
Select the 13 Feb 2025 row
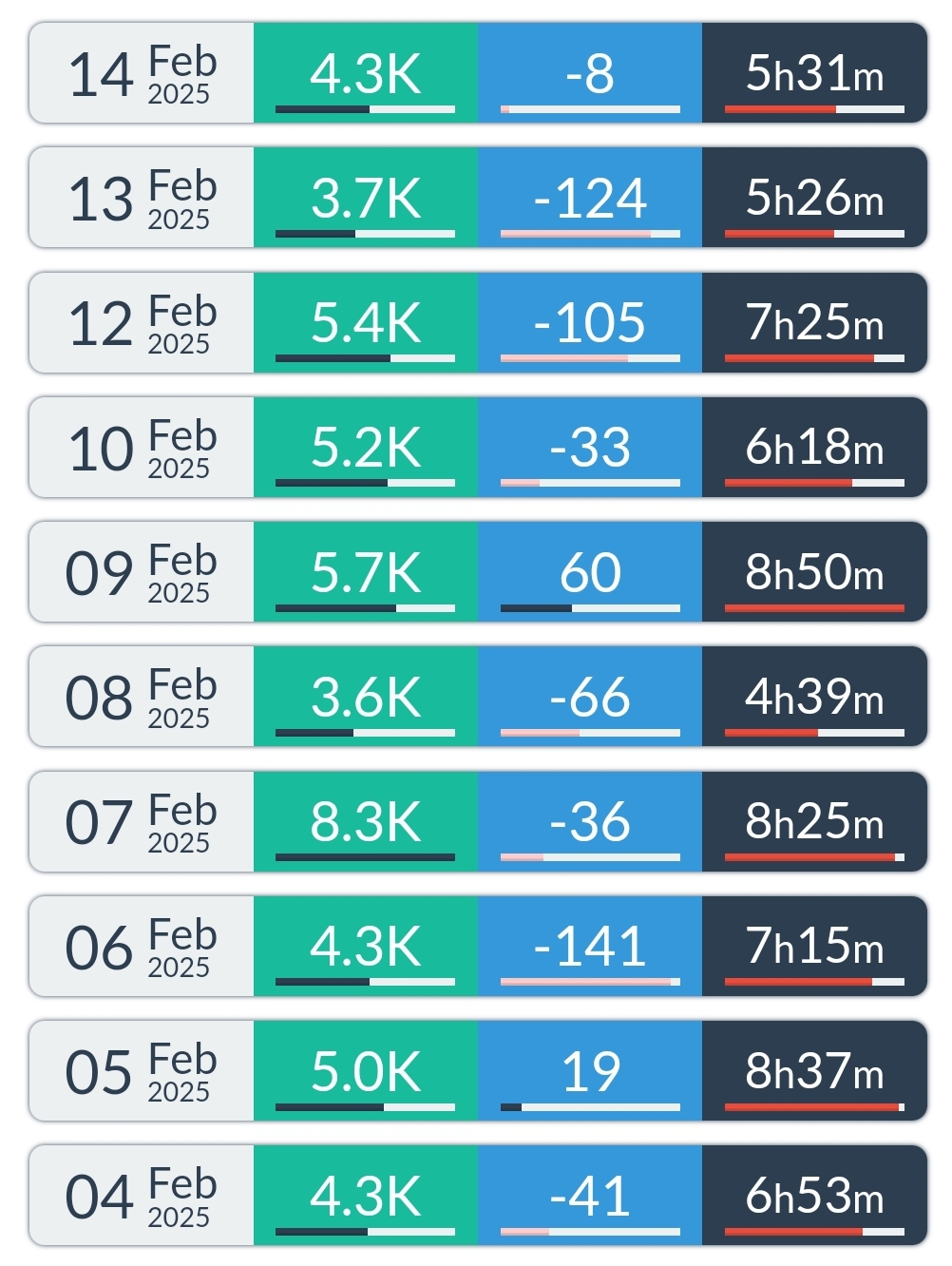[x=143, y=198]
